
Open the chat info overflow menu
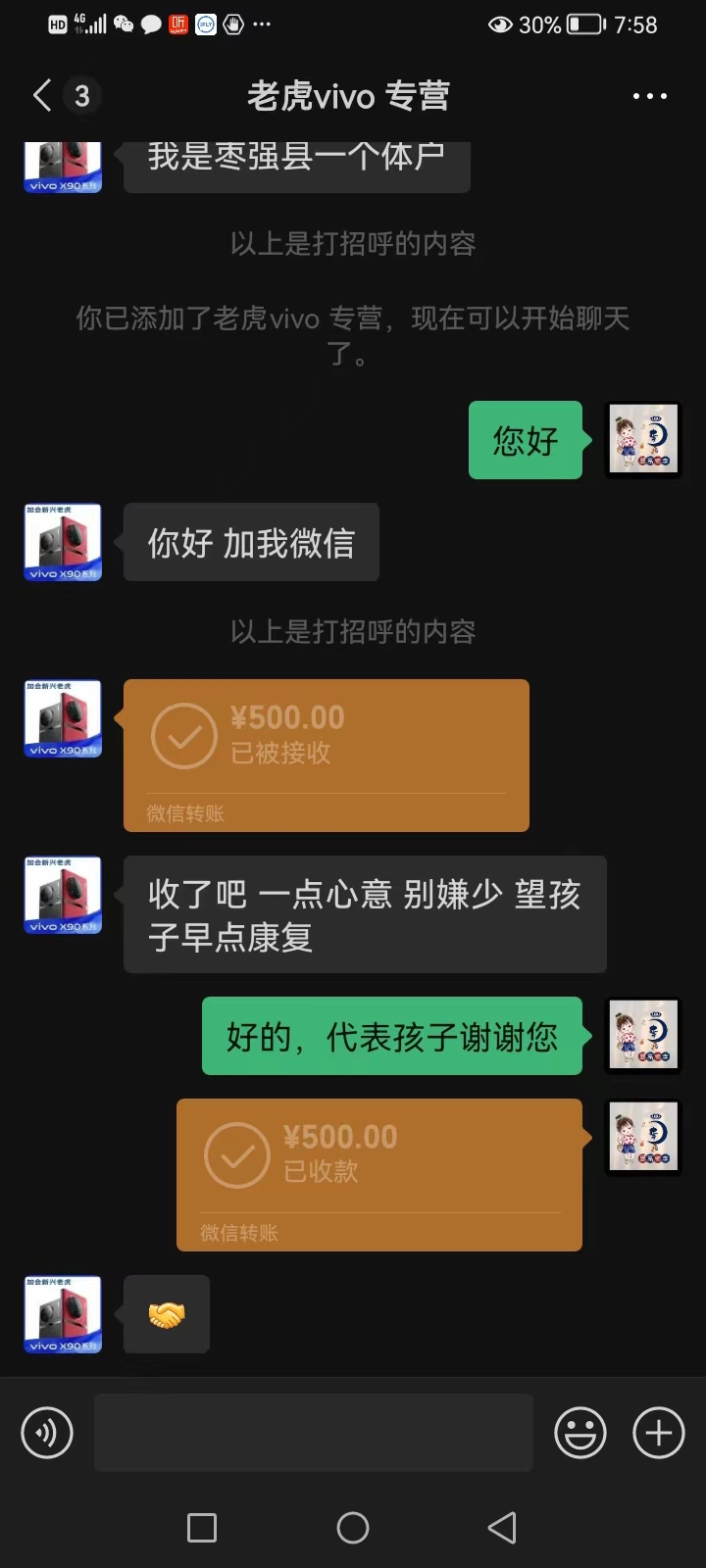(x=649, y=96)
